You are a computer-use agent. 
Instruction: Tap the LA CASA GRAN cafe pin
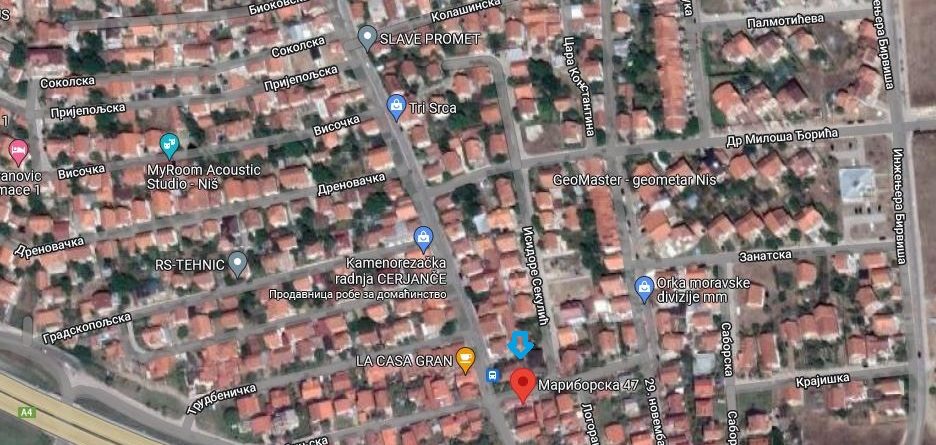(x=464, y=360)
